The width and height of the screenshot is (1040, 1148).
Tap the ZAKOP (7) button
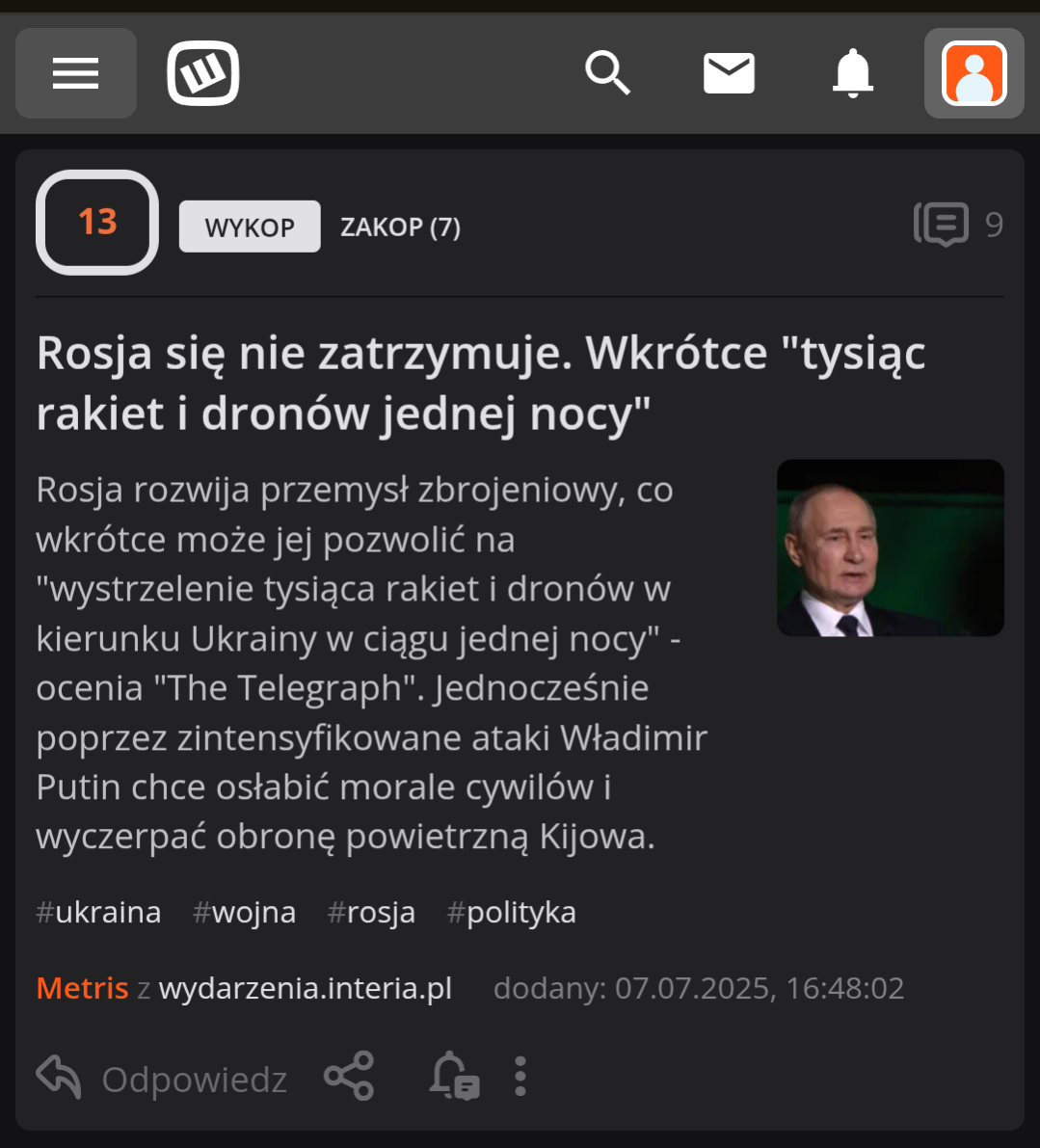[400, 227]
